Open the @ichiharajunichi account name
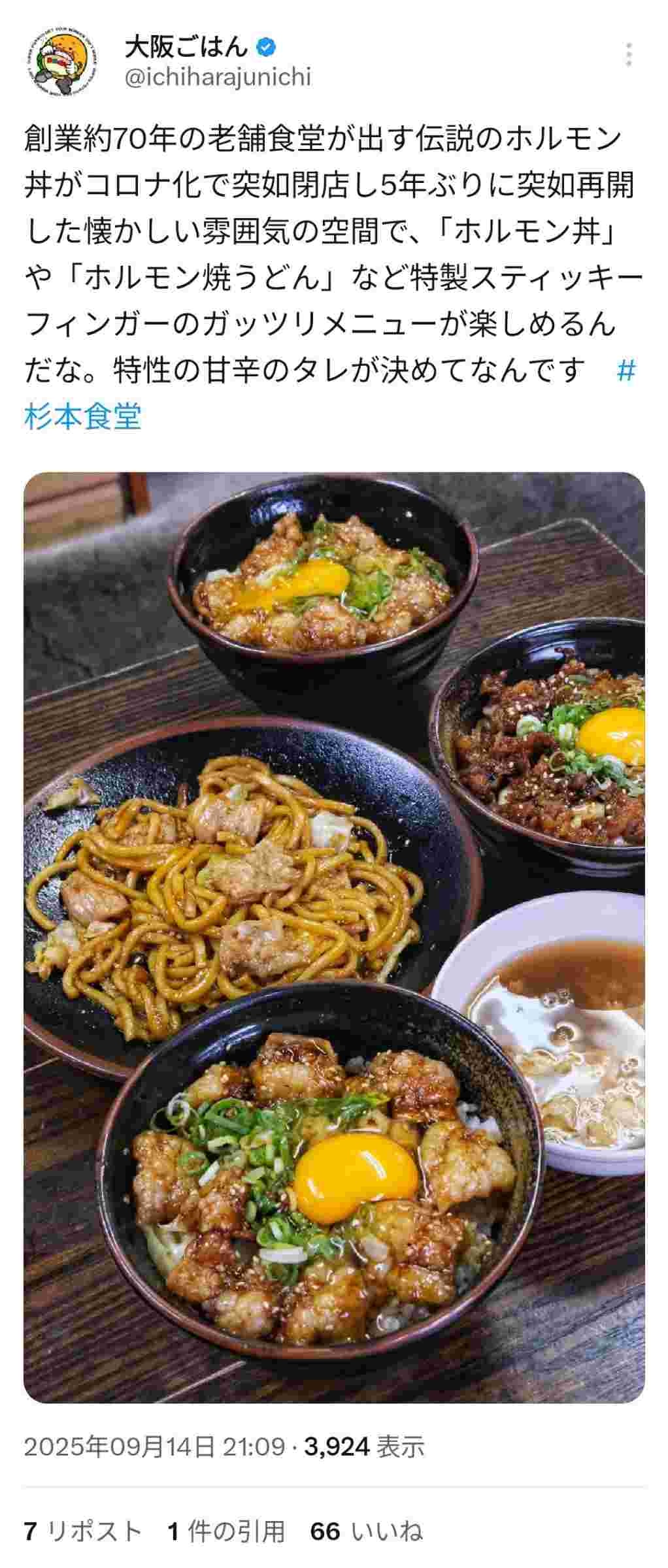The width and height of the screenshot is (668, 1568). 217,78
